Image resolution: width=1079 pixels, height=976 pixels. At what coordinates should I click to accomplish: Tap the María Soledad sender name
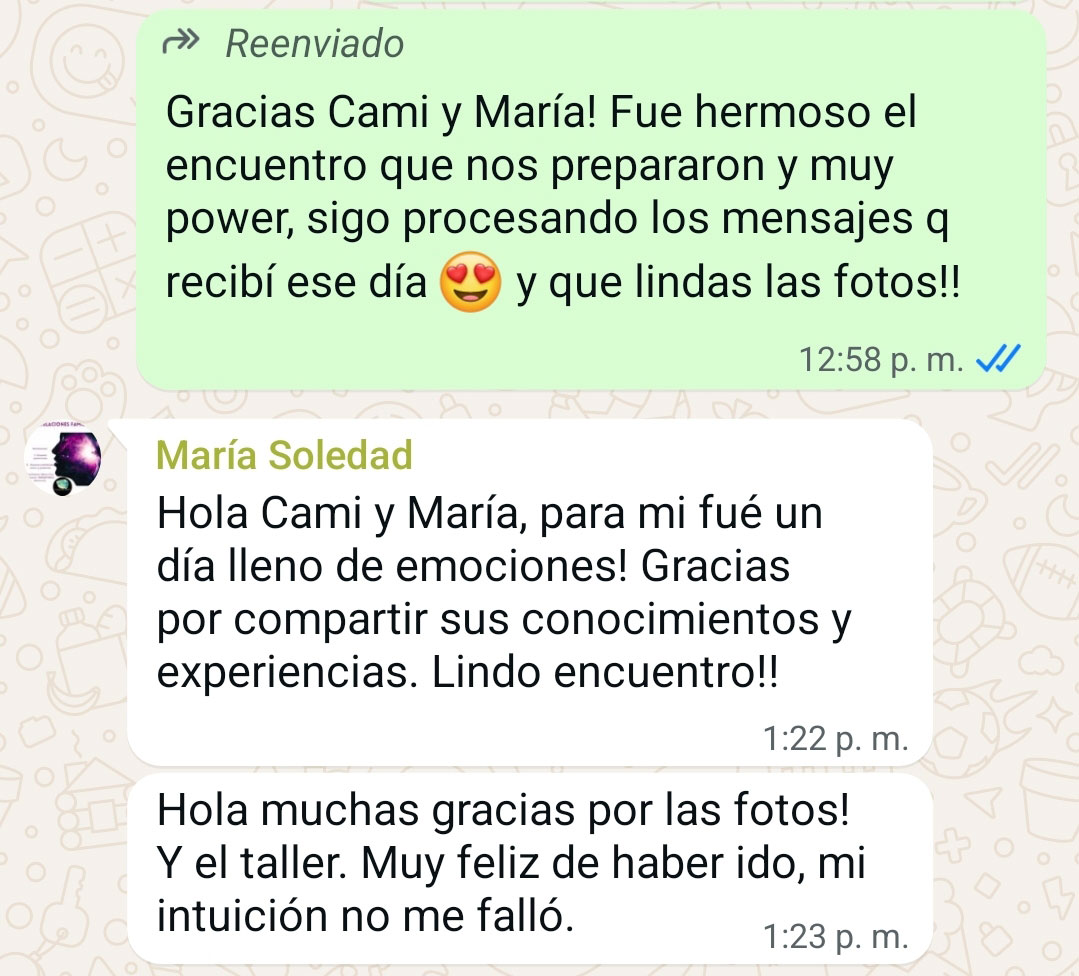click(x=284, y=456)
